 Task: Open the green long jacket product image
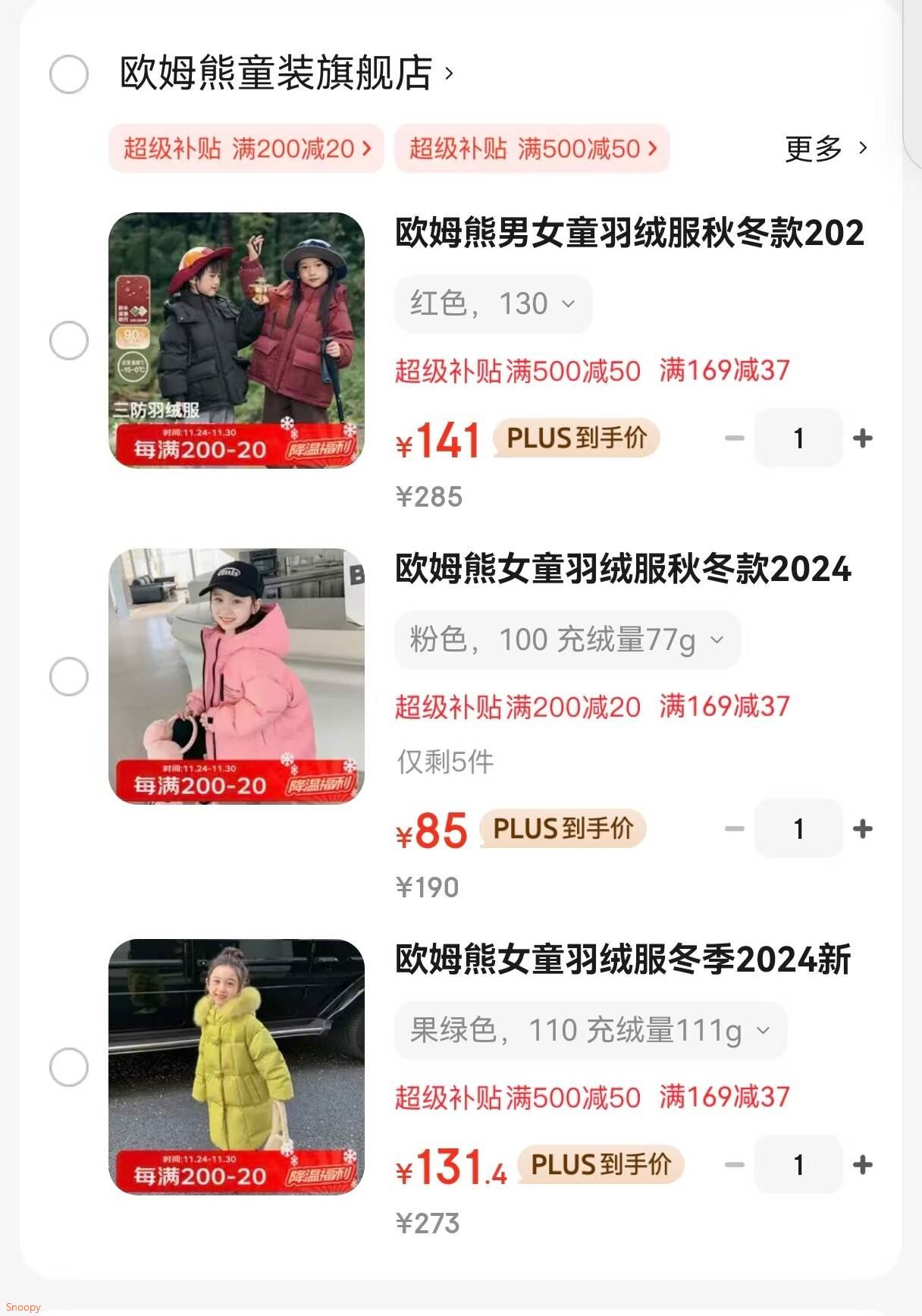[237, 1067]
